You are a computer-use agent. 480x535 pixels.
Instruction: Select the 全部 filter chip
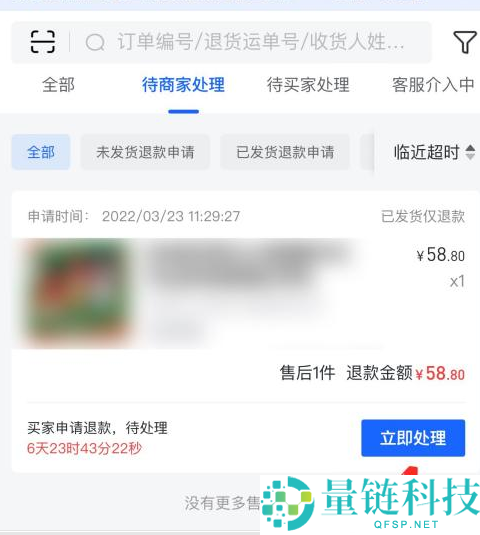[41, 152]
